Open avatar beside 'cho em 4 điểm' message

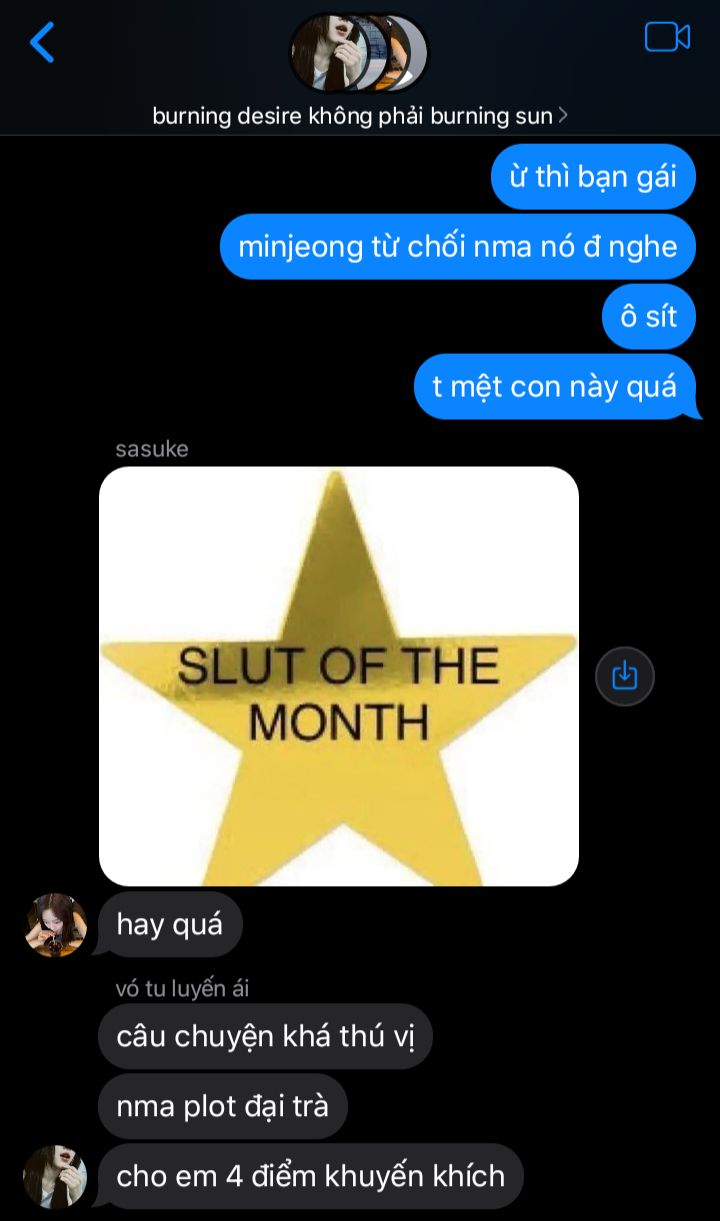pyautogui.click(x=56, y=1176)
